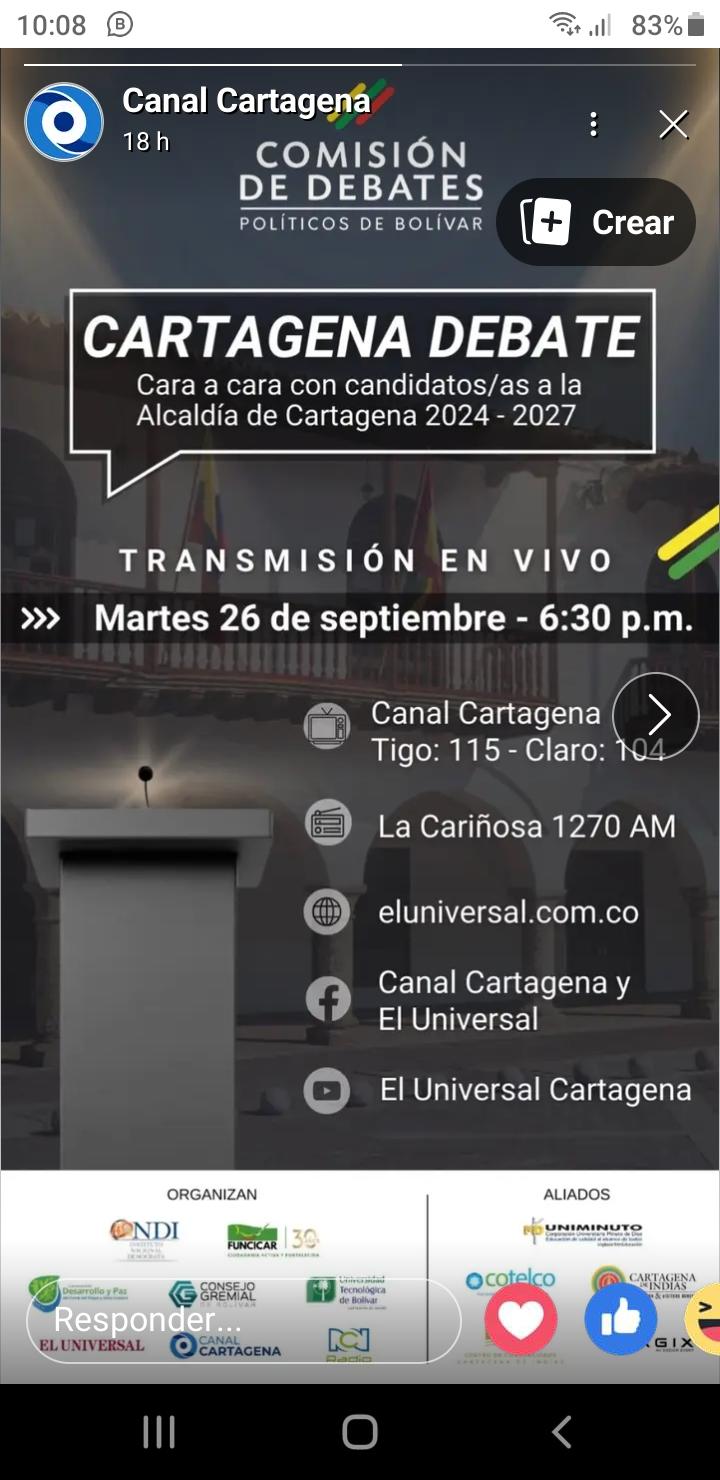The image size is (720, 1480).
Task: Tap the Responder reply field
Action: click(x=243, y=1320)
